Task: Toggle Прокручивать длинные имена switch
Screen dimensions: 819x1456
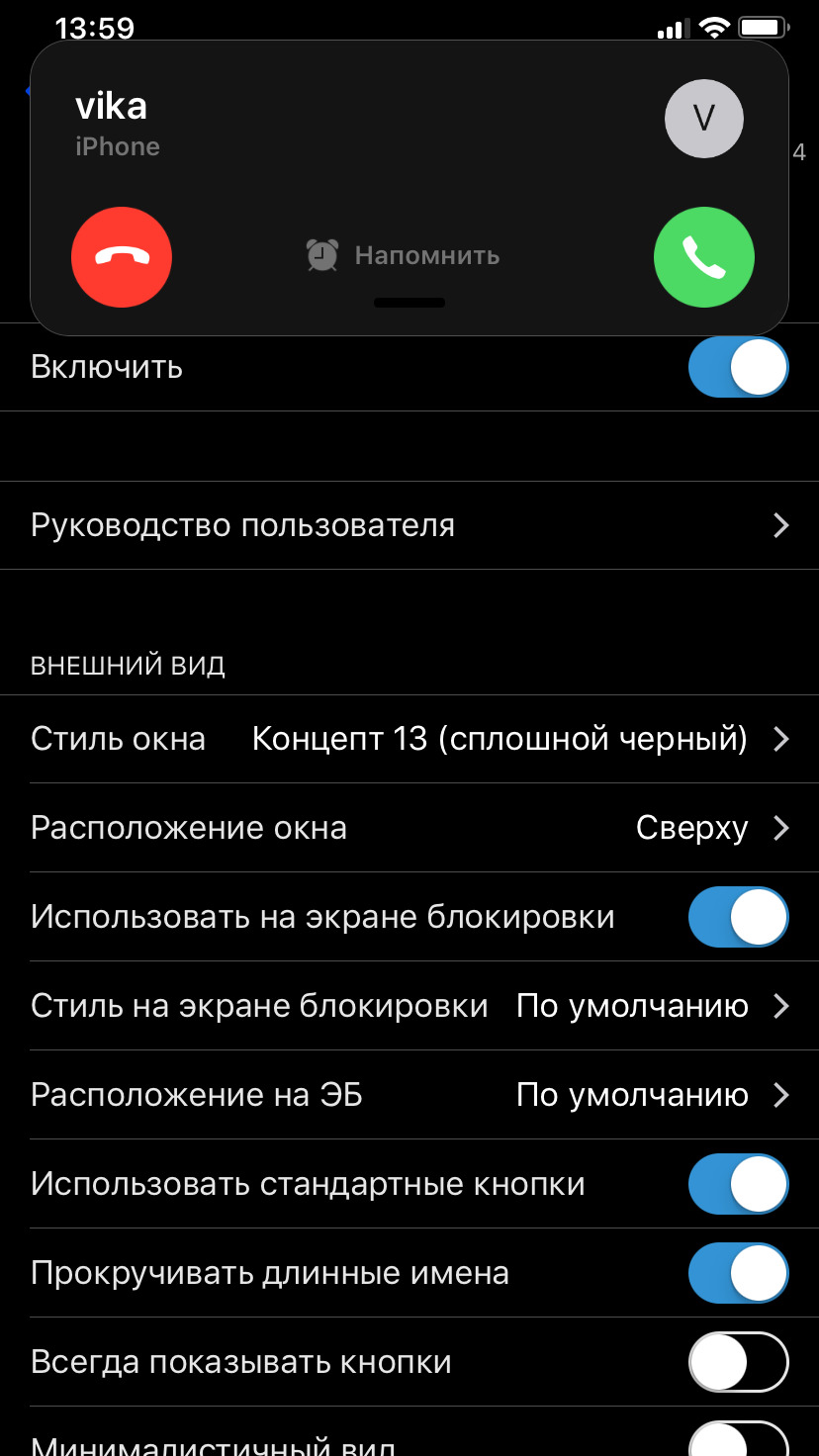Action: (739, 1273)
